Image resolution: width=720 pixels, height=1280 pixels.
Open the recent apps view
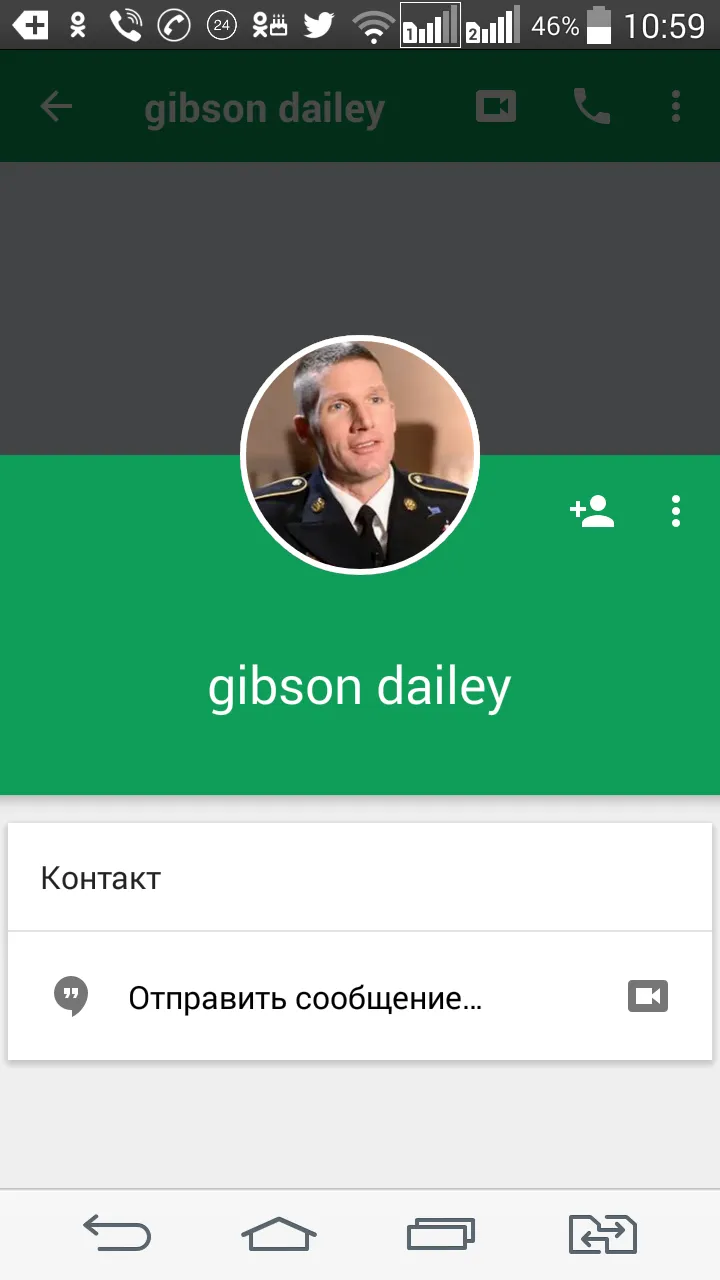(441, 1233)
